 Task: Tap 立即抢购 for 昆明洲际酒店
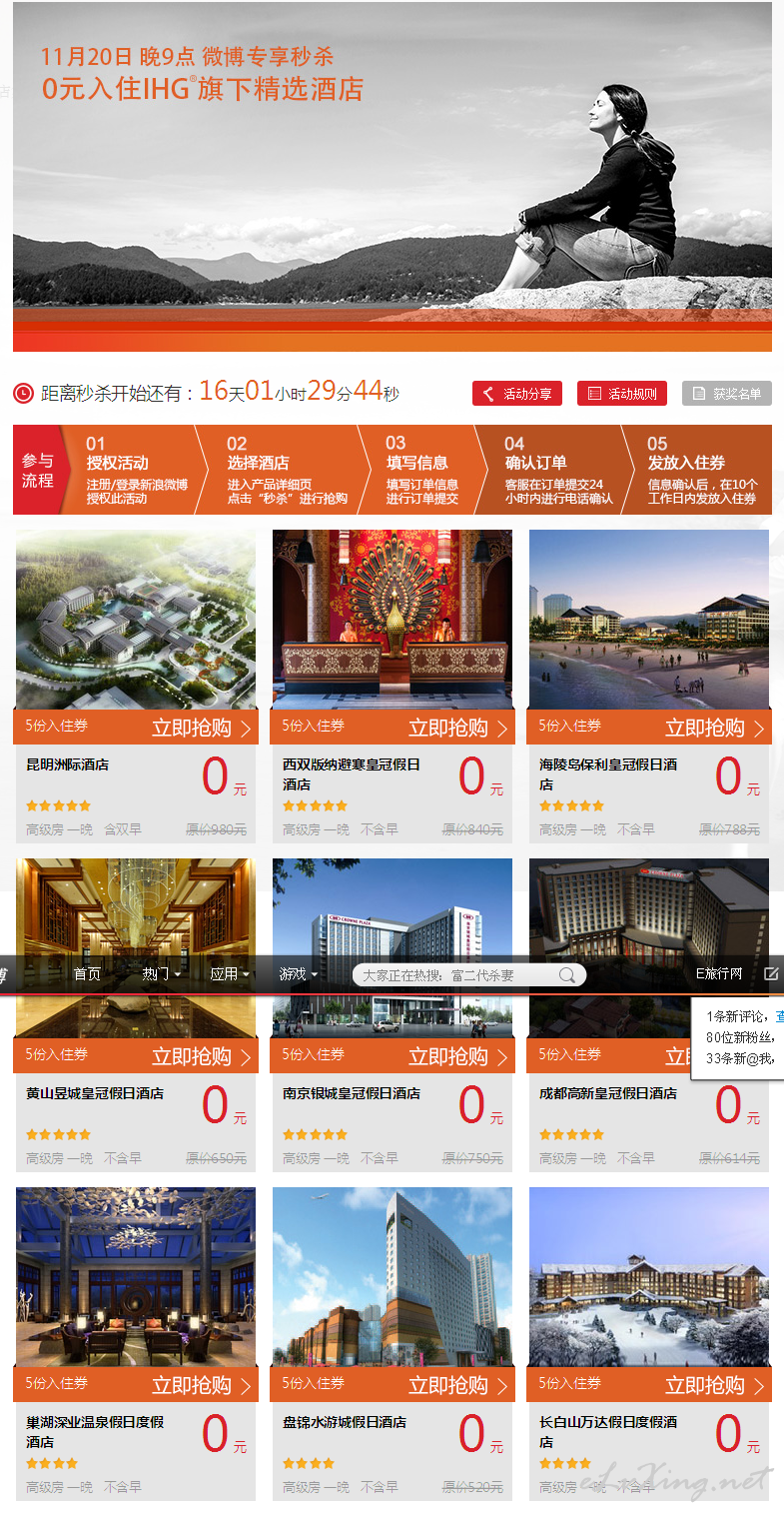point(203,728)
